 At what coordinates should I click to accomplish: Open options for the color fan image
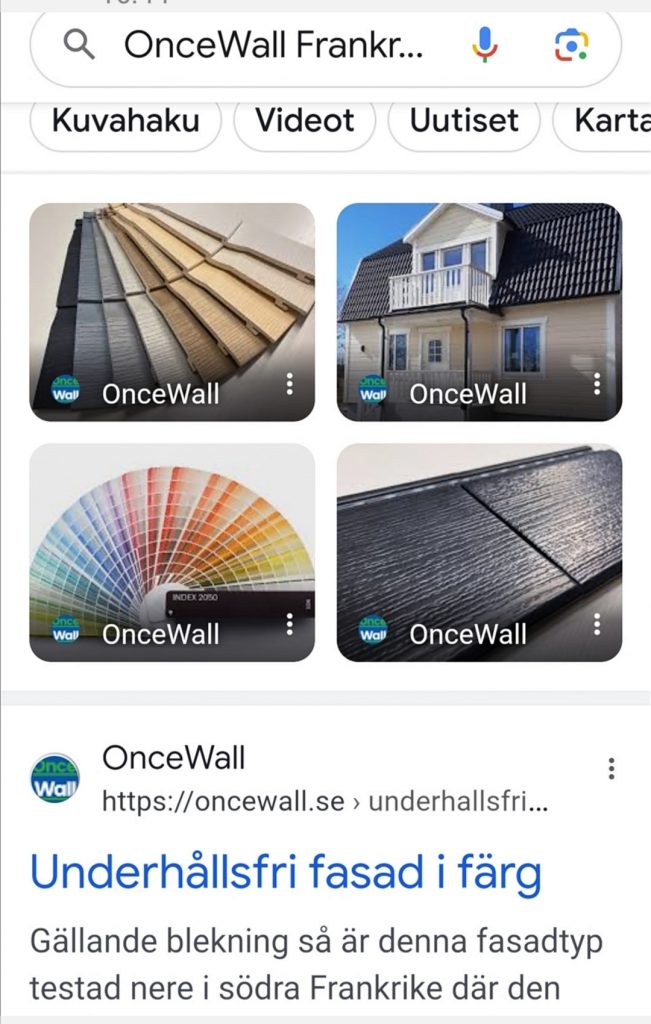pyautogui.click(x=290, y=625)
